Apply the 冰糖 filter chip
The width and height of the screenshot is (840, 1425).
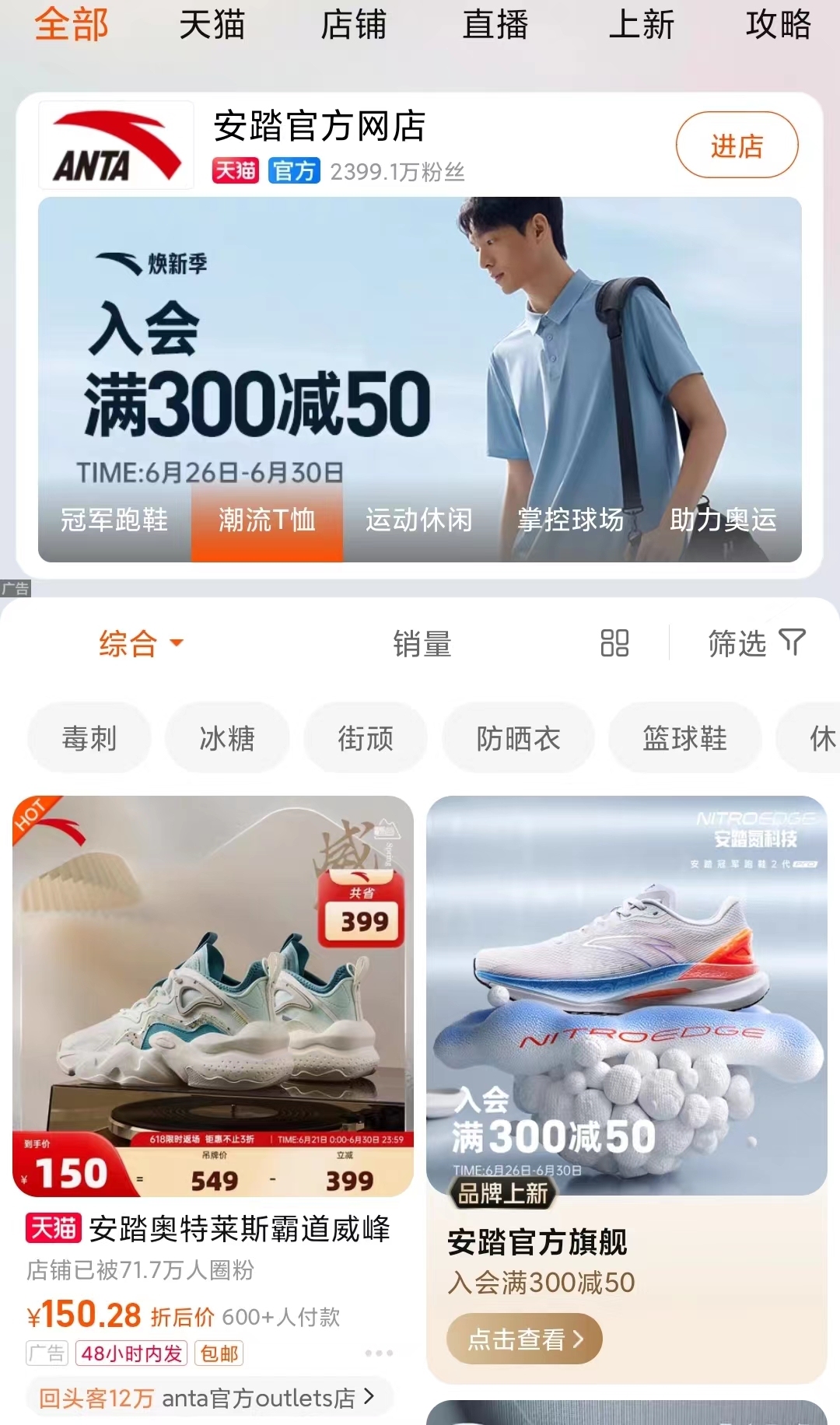pyautogui.click(x=227, y=737)
